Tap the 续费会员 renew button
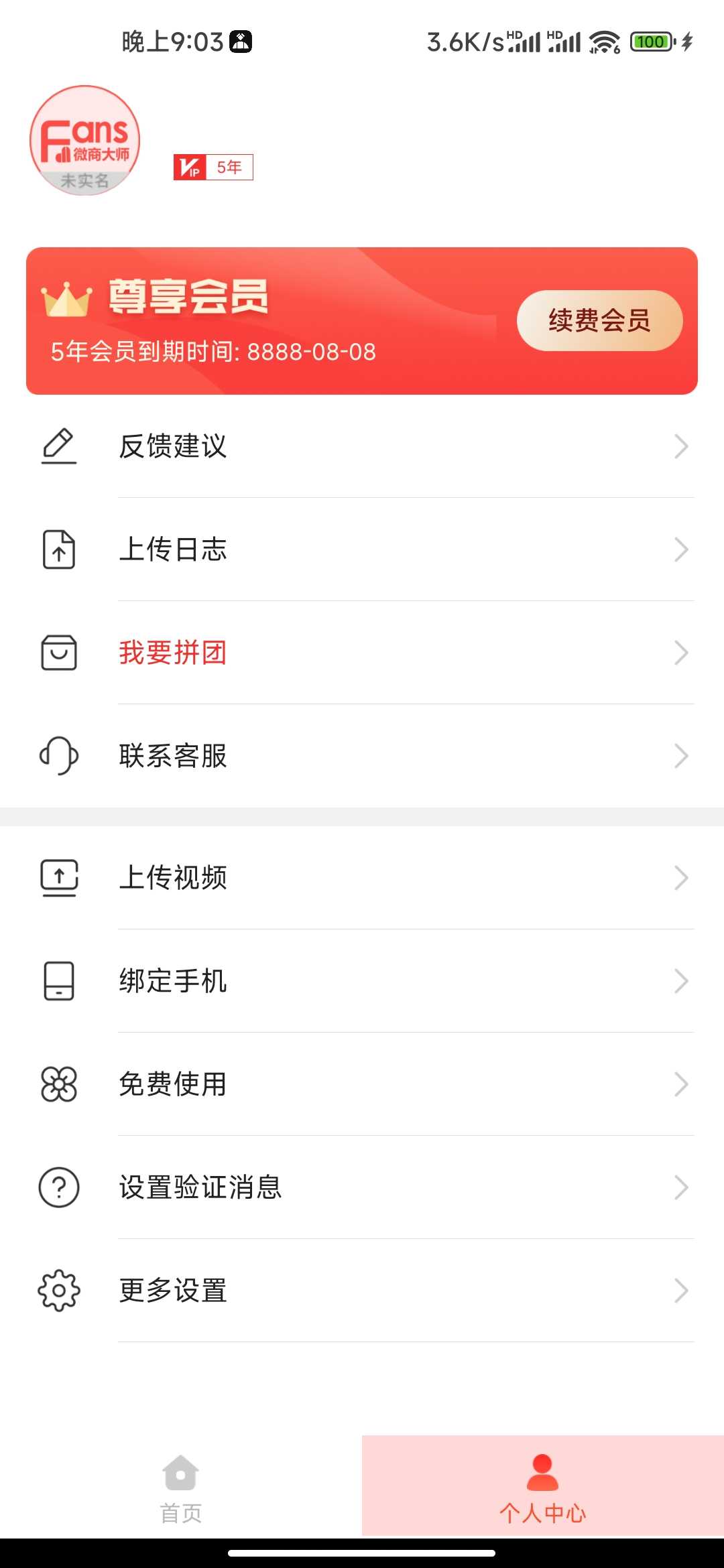The image size is (724, 1568). (599, 320)
